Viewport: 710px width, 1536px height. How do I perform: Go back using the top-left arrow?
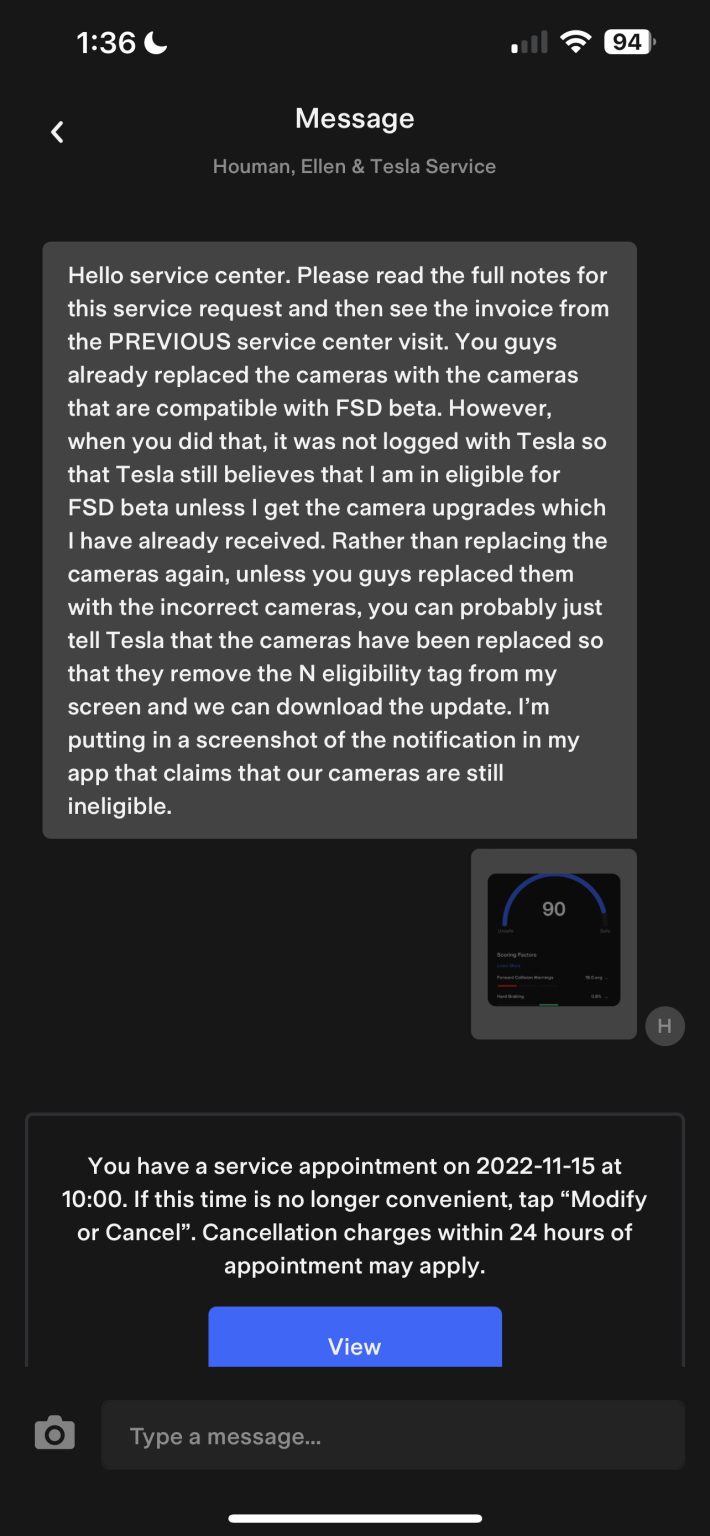(x=57, y=132)
